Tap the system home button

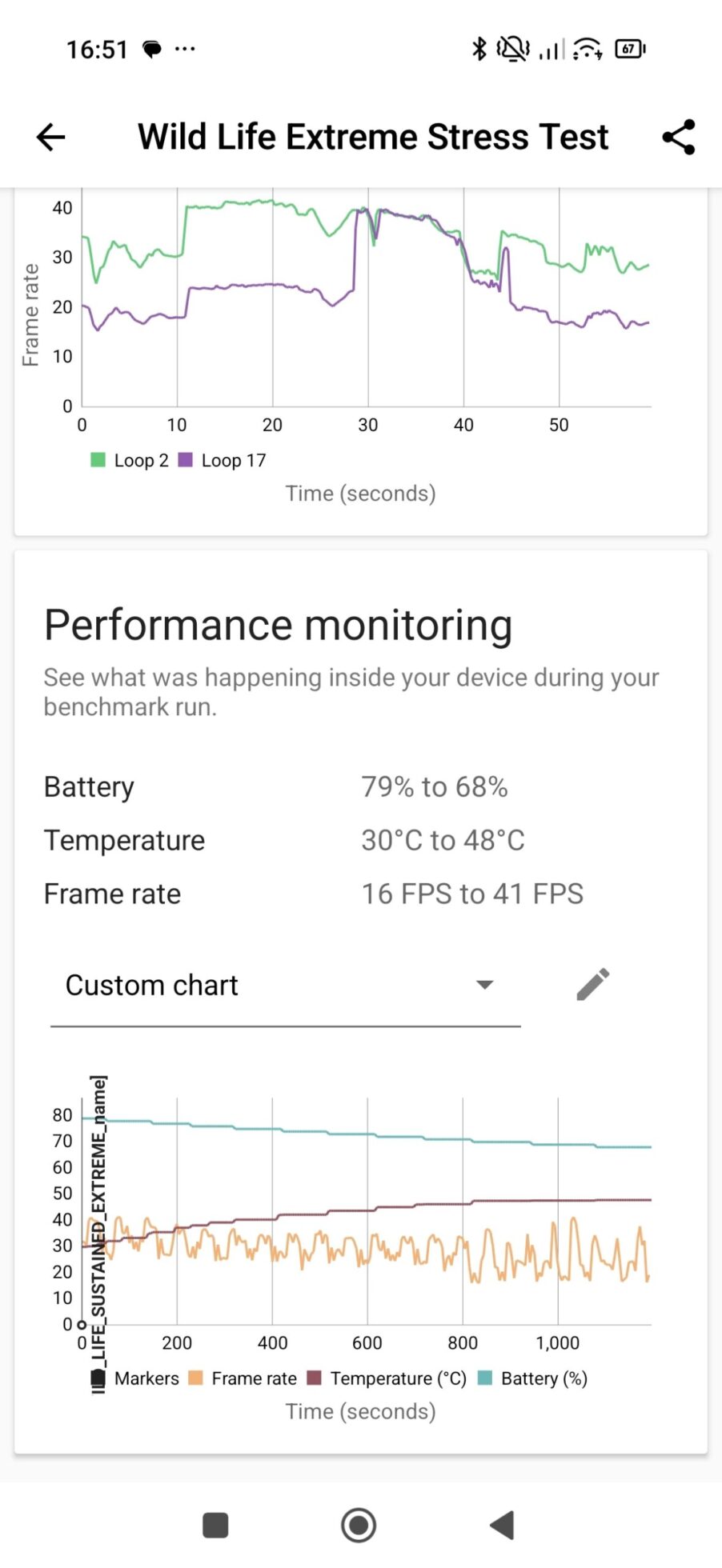(x=359, y=1525)
